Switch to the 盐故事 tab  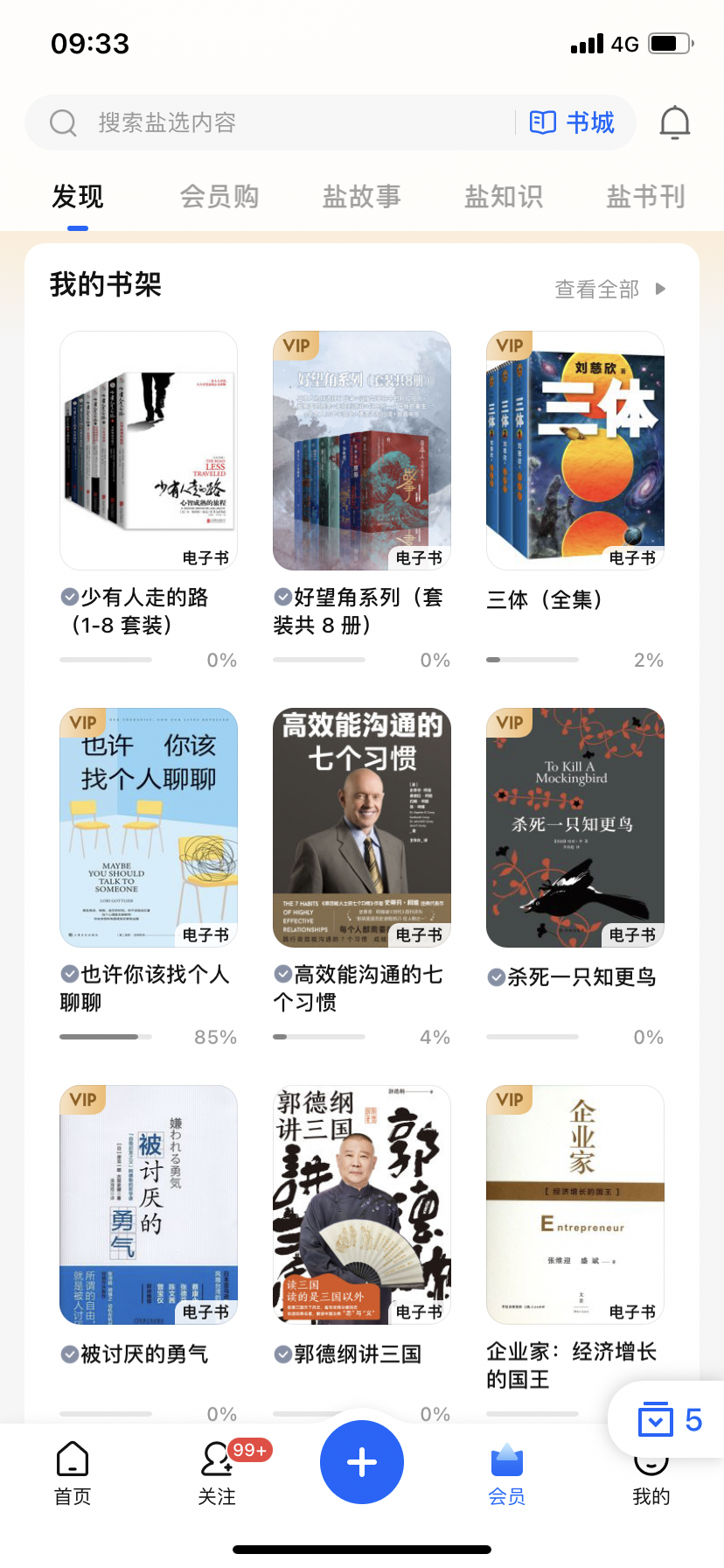361,197
